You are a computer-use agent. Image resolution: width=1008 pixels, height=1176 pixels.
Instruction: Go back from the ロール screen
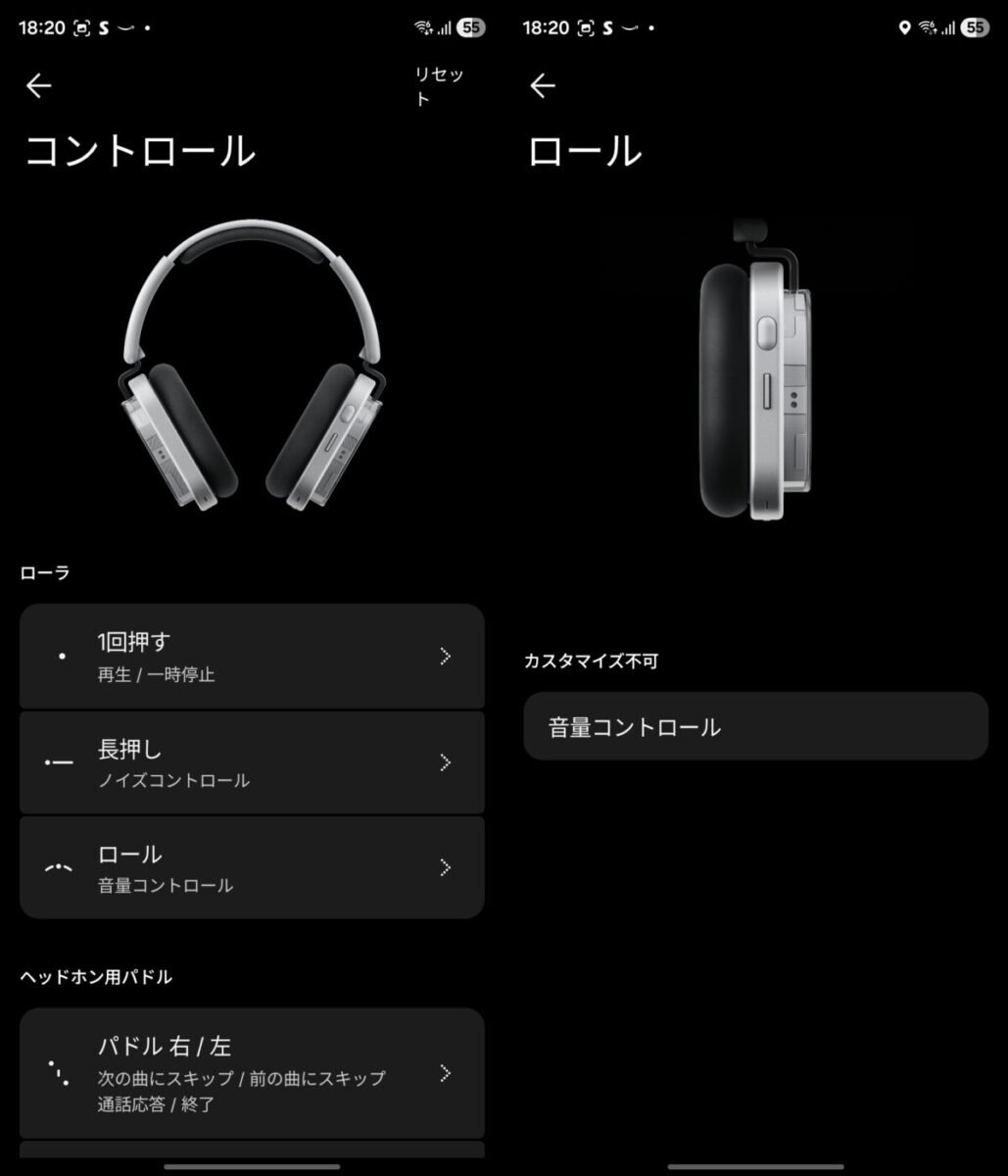click(543, 86)
